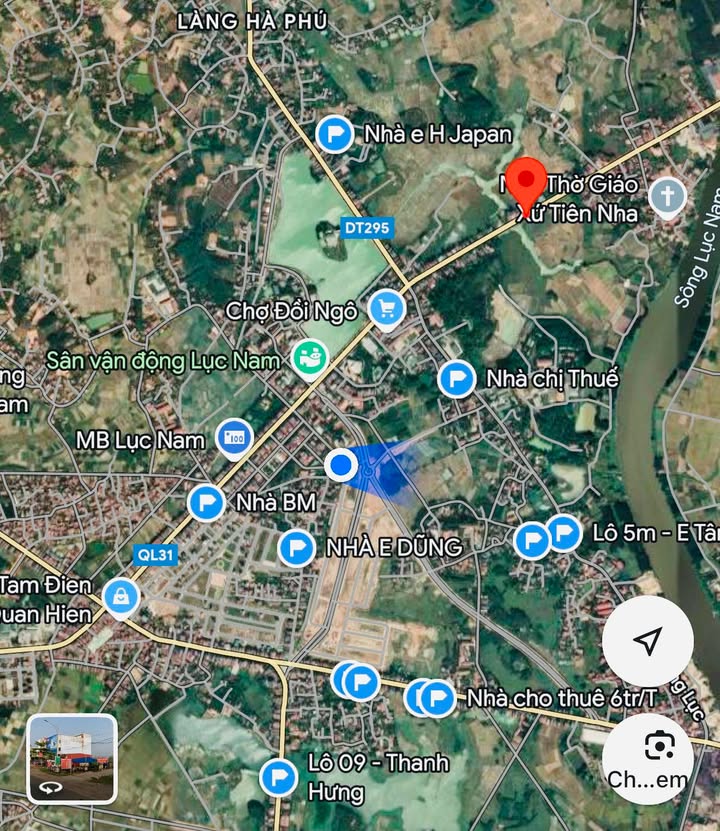720x831 pixels.
Task: Open the Street View thumbnail
Action: click(x=72, y=759)
